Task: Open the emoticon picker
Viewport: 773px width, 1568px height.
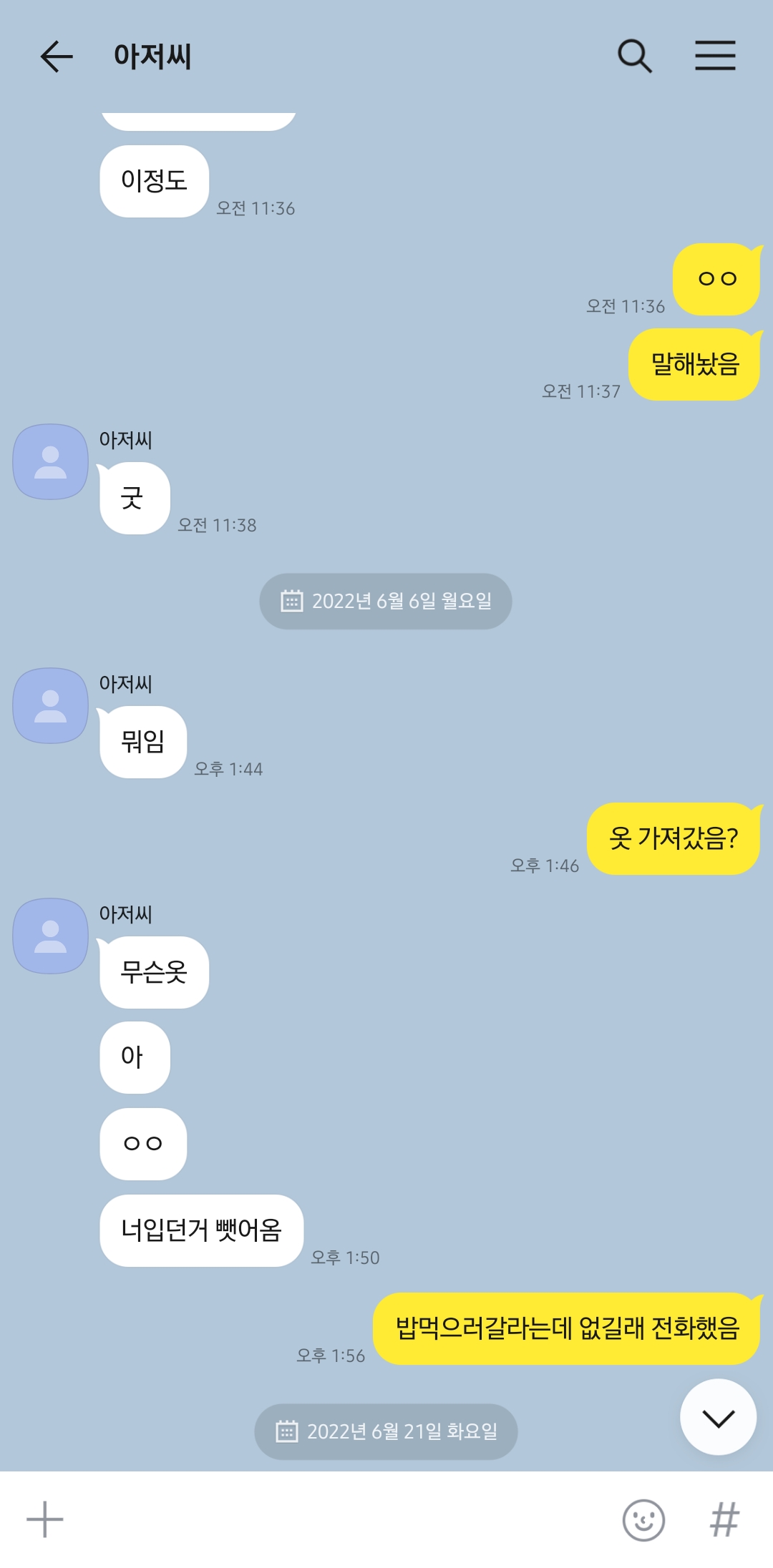Action: 643,1520
